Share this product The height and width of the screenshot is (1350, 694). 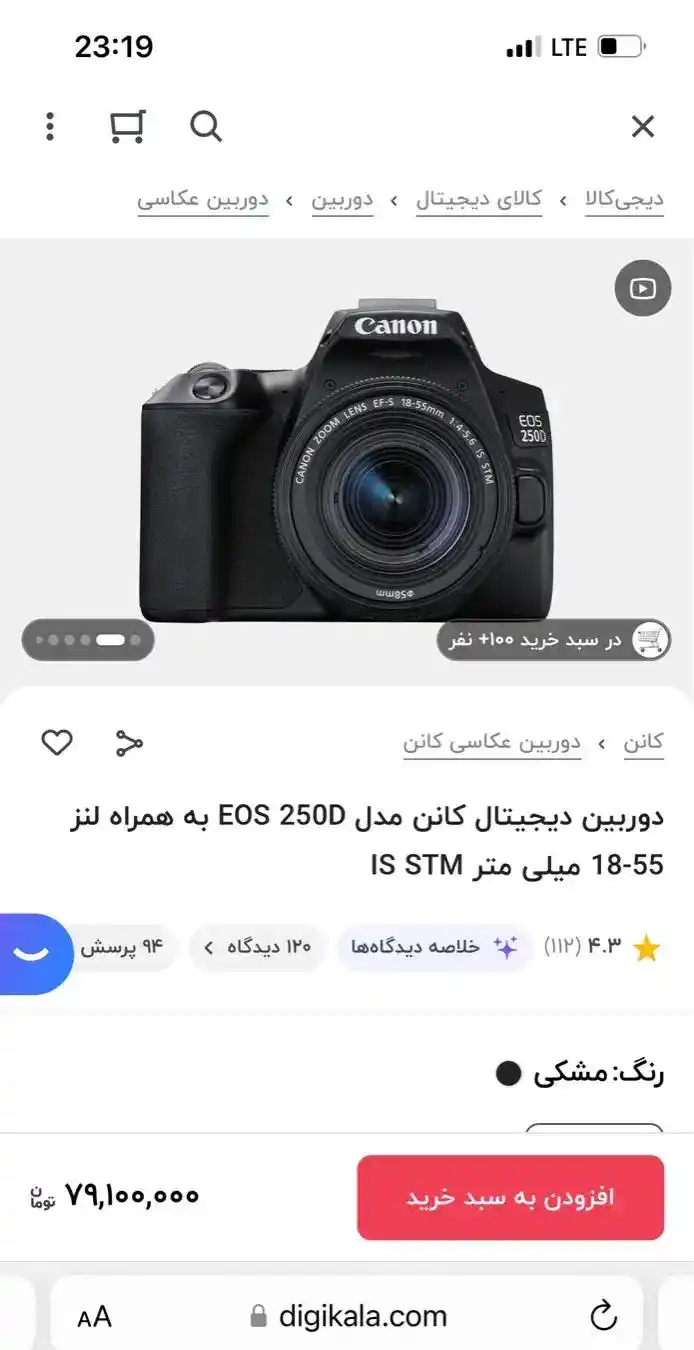[129, 743]
